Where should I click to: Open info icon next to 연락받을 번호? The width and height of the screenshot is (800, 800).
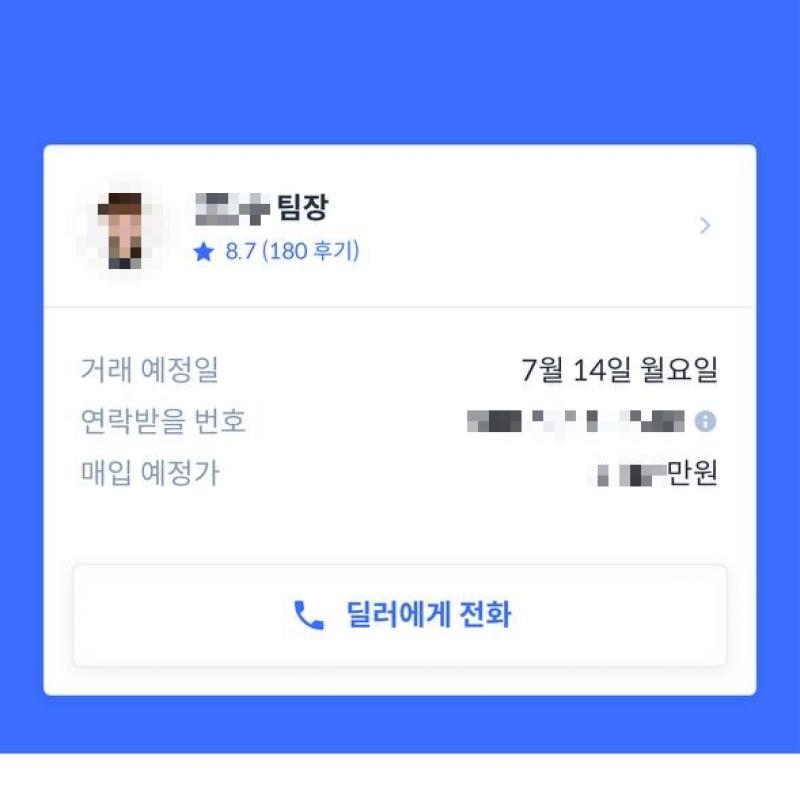tap(706, 422)
